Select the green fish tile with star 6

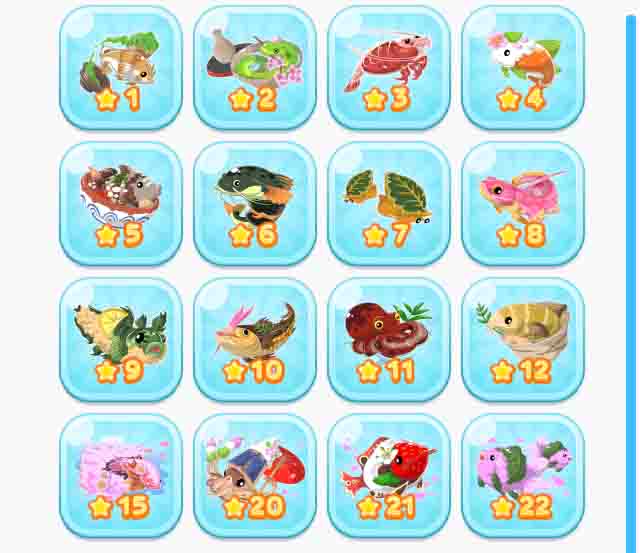tap(255, 203)
